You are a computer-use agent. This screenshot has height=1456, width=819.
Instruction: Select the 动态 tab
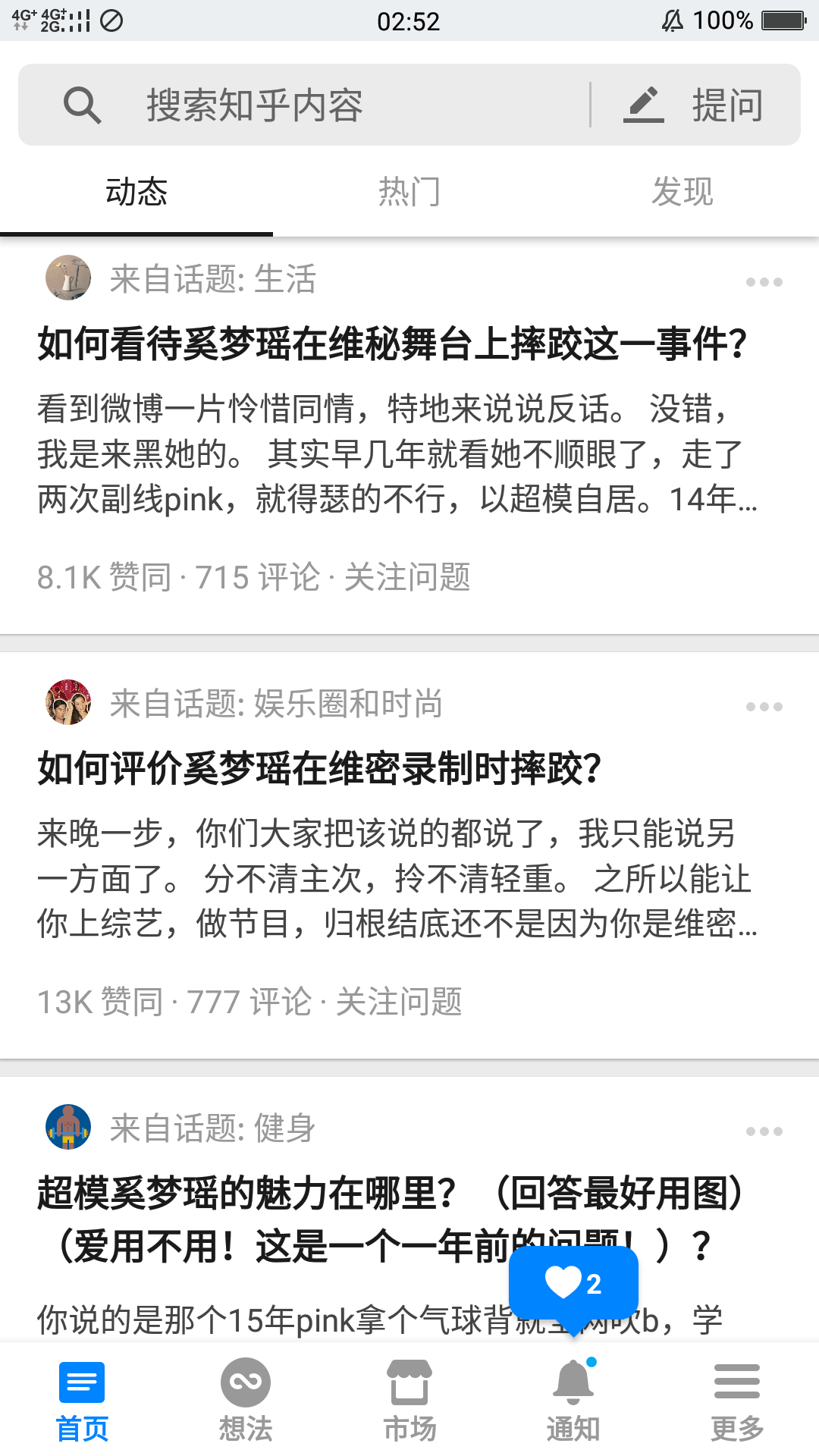coord(136,192)
